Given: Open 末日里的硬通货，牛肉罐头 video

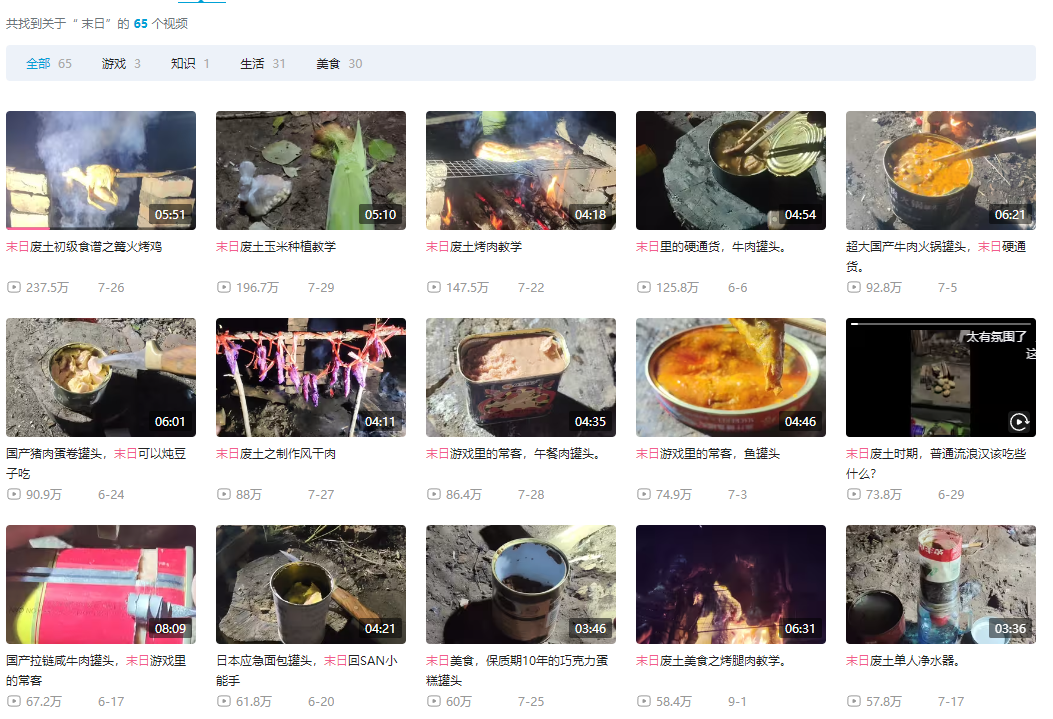Looking at the screenshot, I should 731,170.
